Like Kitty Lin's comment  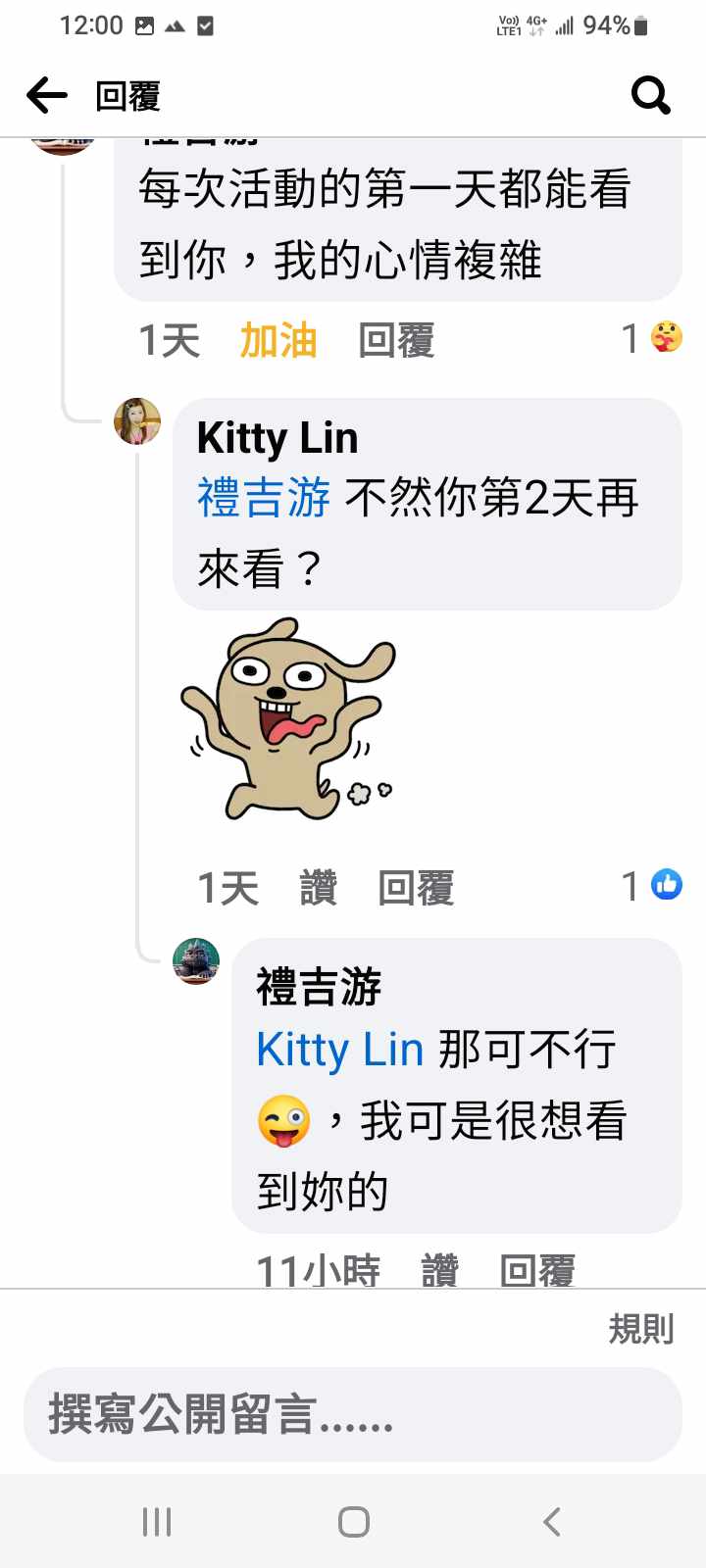[x=319, y=888]
